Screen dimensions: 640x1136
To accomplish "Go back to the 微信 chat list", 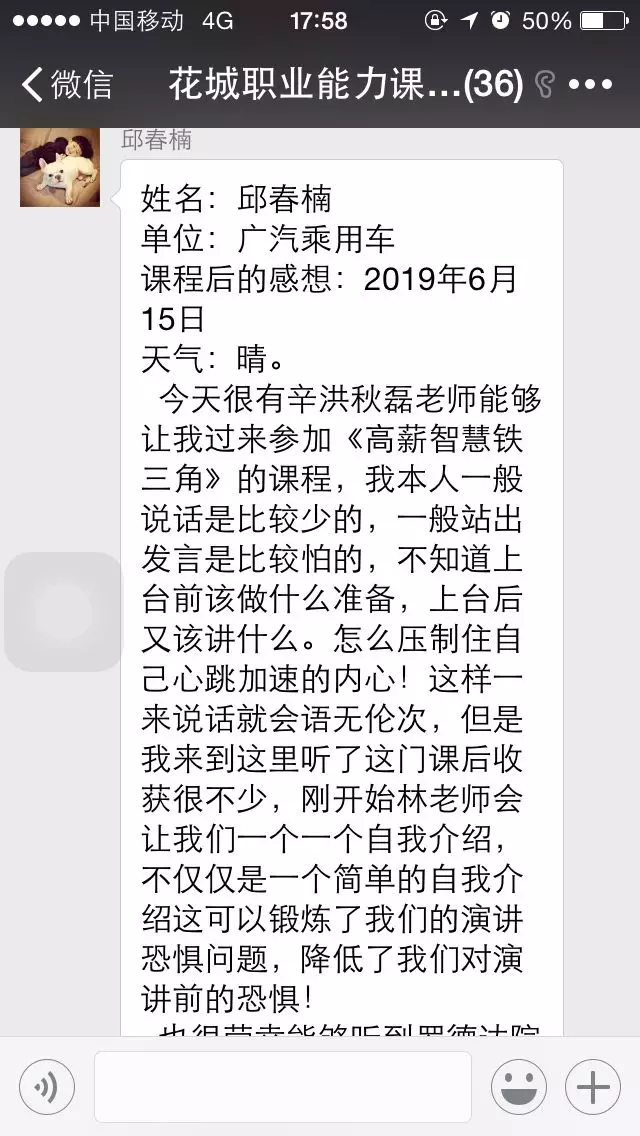I will 66,85.
